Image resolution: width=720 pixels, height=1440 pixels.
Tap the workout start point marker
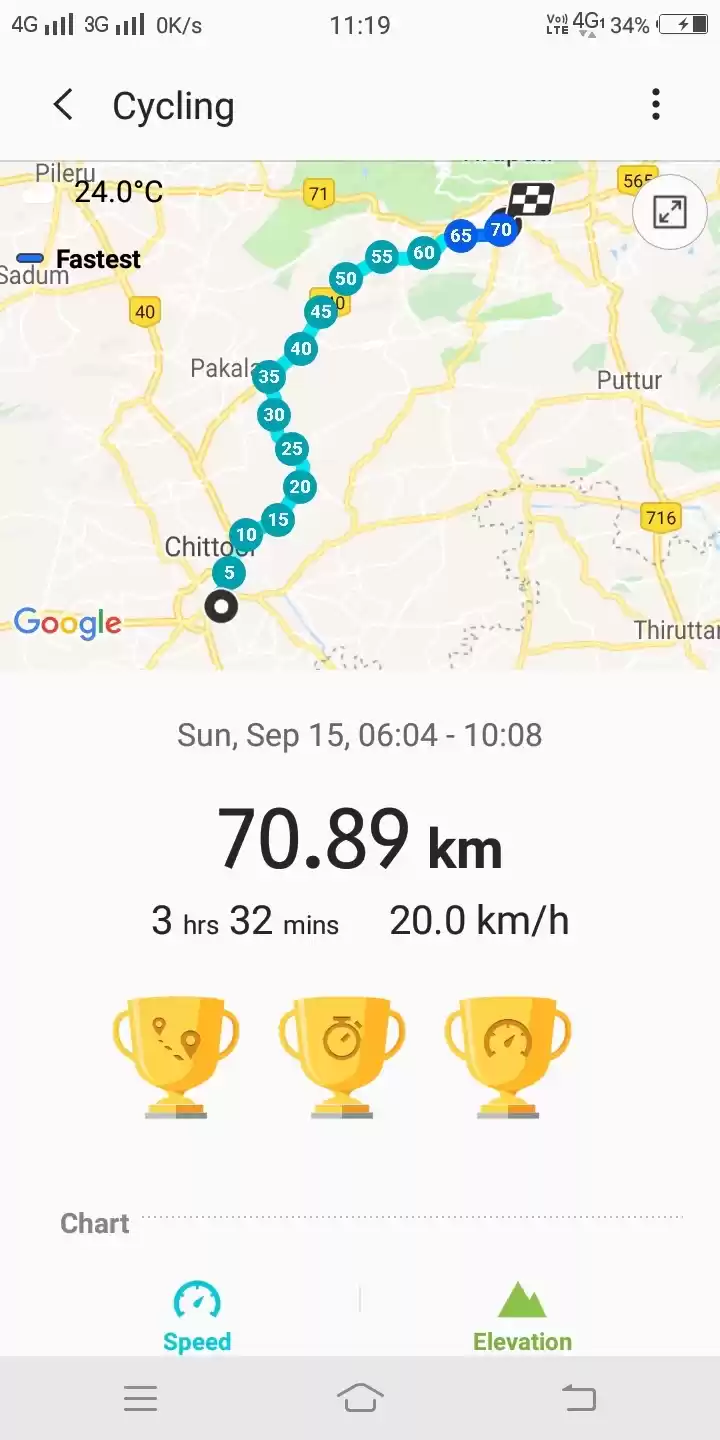[221, 606]
